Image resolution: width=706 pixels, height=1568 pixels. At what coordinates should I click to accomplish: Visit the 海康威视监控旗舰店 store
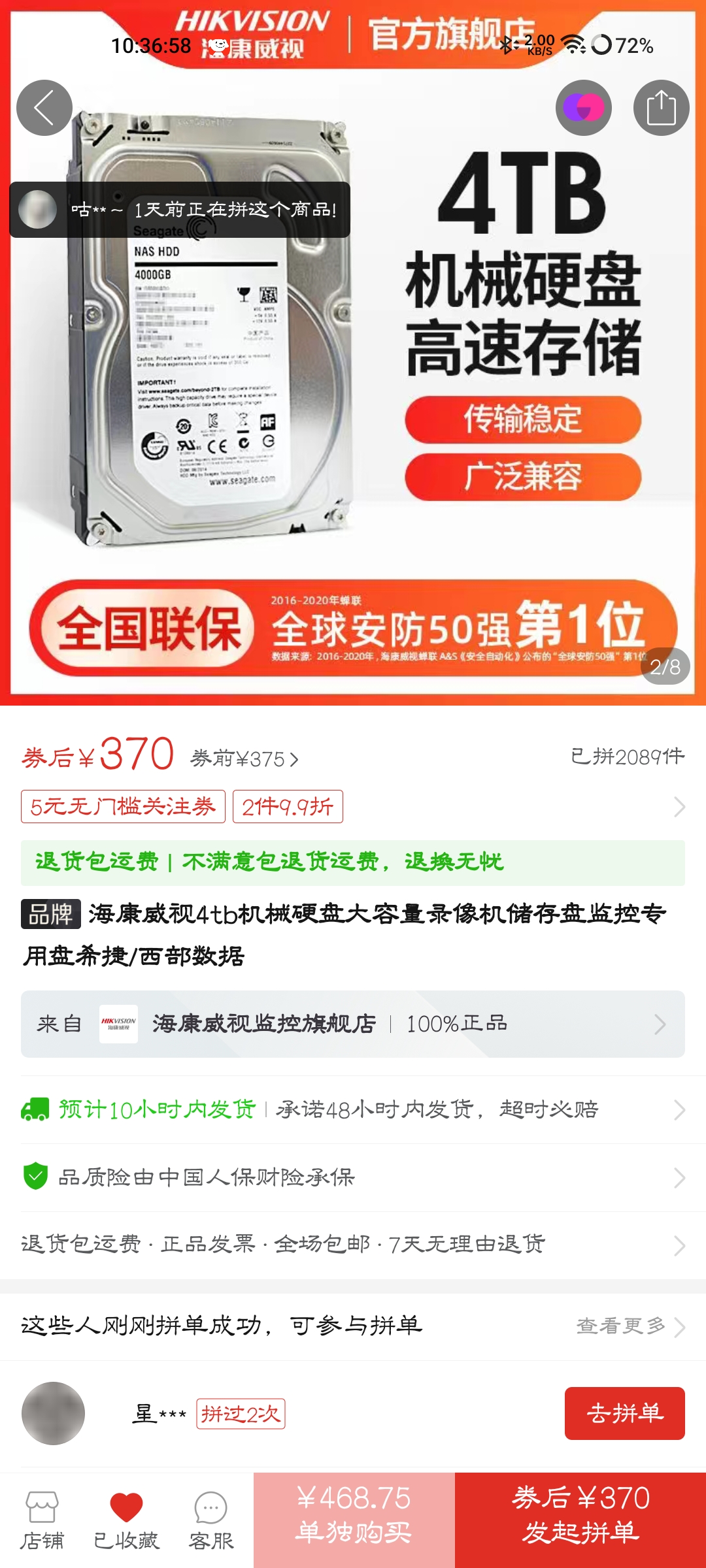coord(353,1024)
